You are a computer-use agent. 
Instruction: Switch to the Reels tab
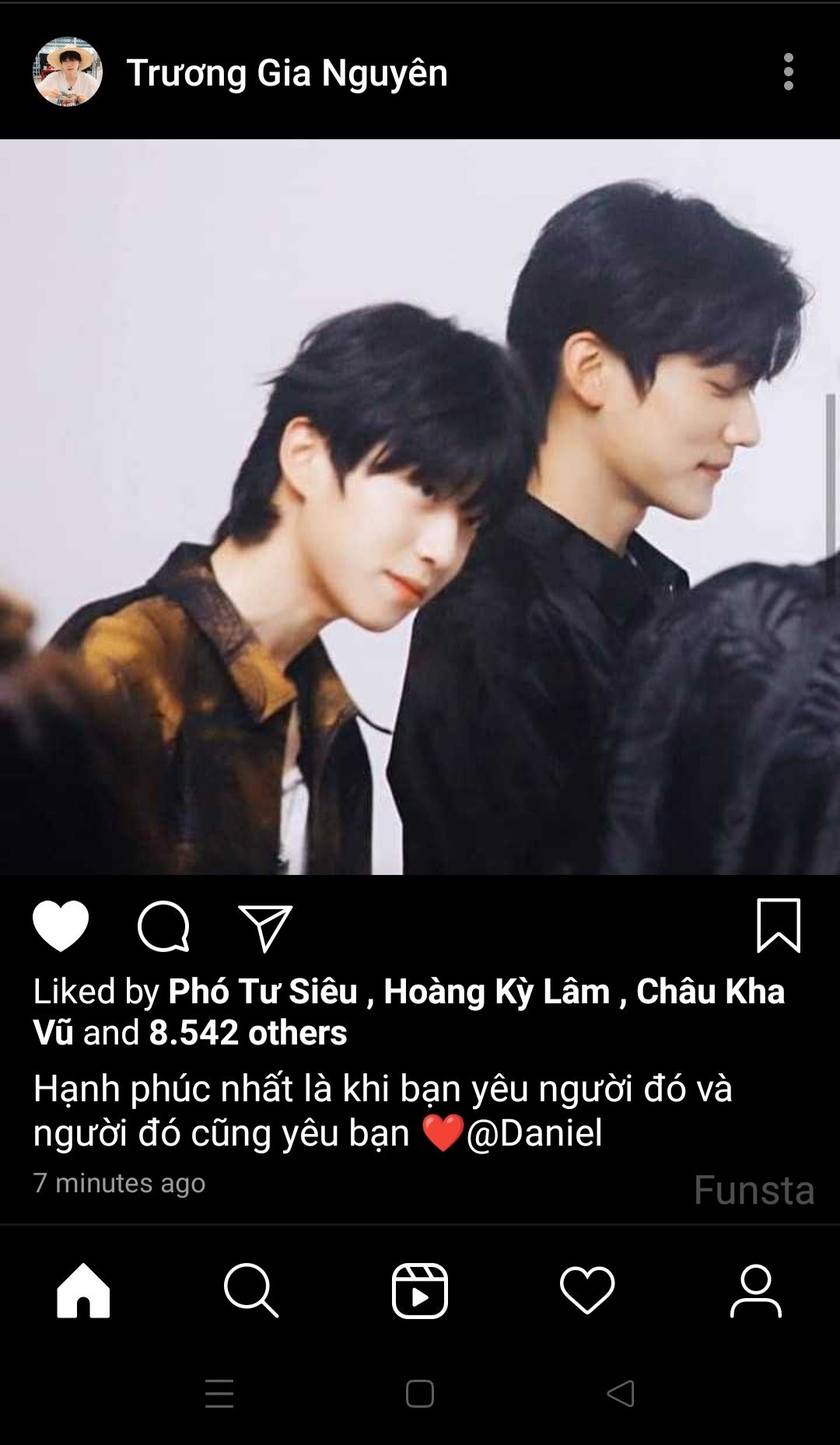[419, 1290]
